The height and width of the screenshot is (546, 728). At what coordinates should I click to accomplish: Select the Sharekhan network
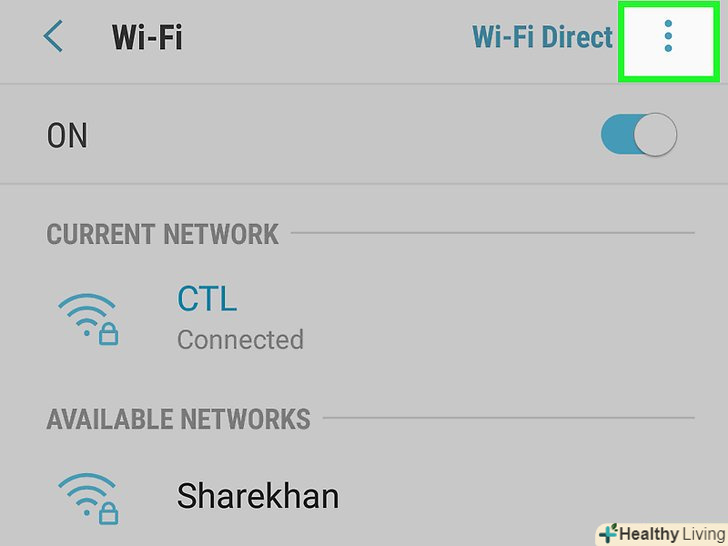click(x=257, y=496)
